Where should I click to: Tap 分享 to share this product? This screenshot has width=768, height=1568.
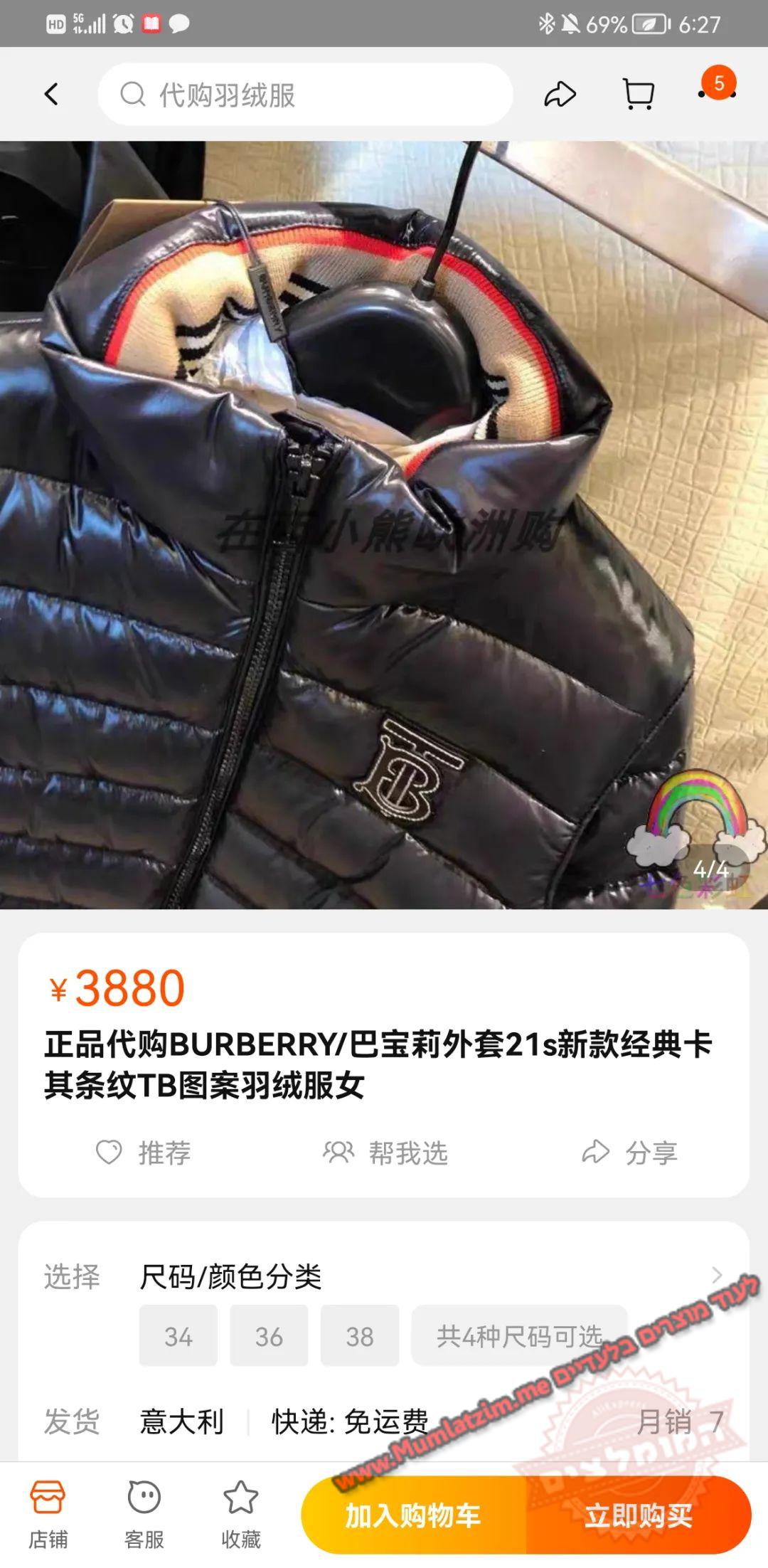[x=630, y=1153]
